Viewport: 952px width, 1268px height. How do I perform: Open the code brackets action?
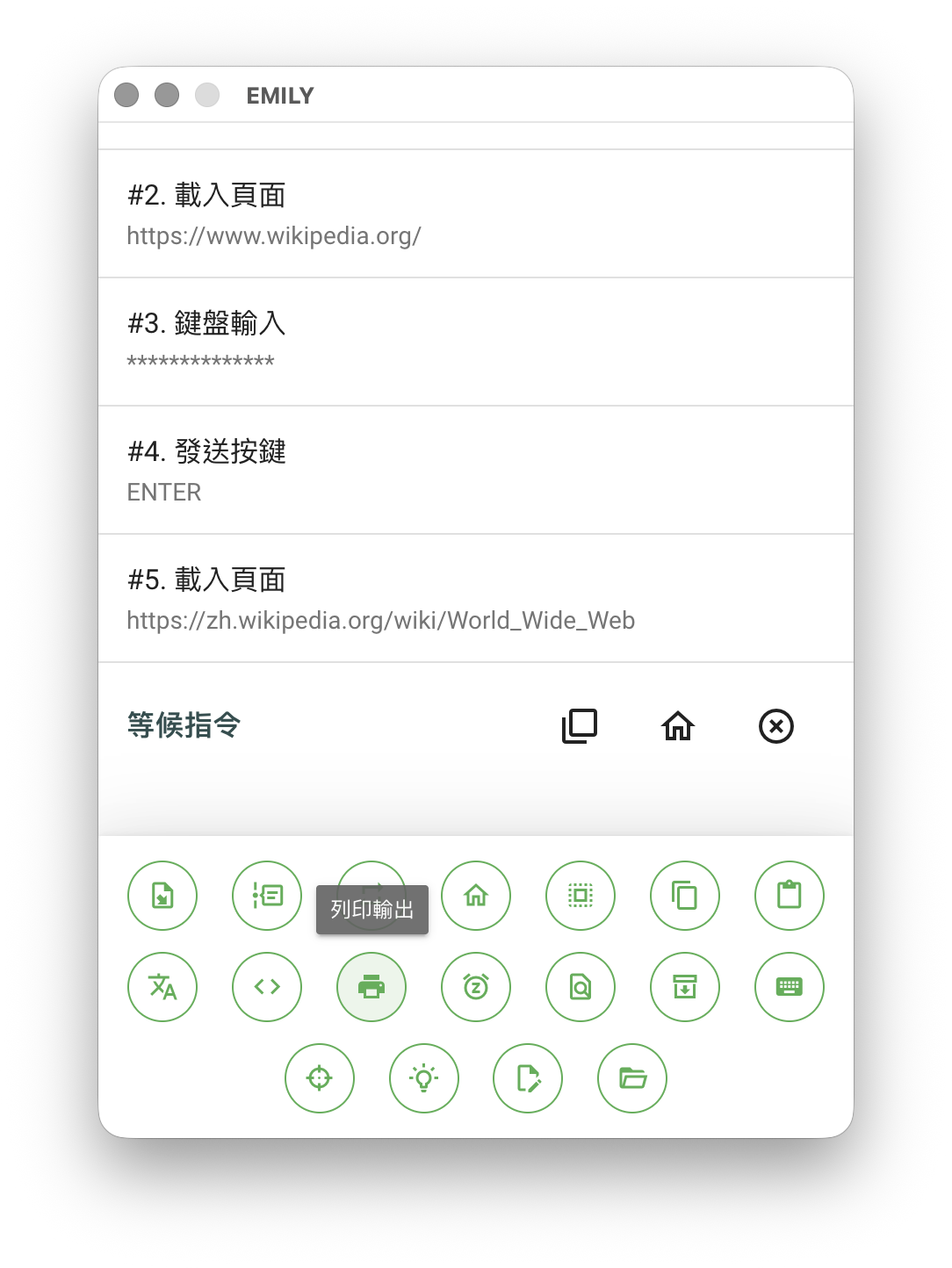pyautogui.click(x=267, y=987)
